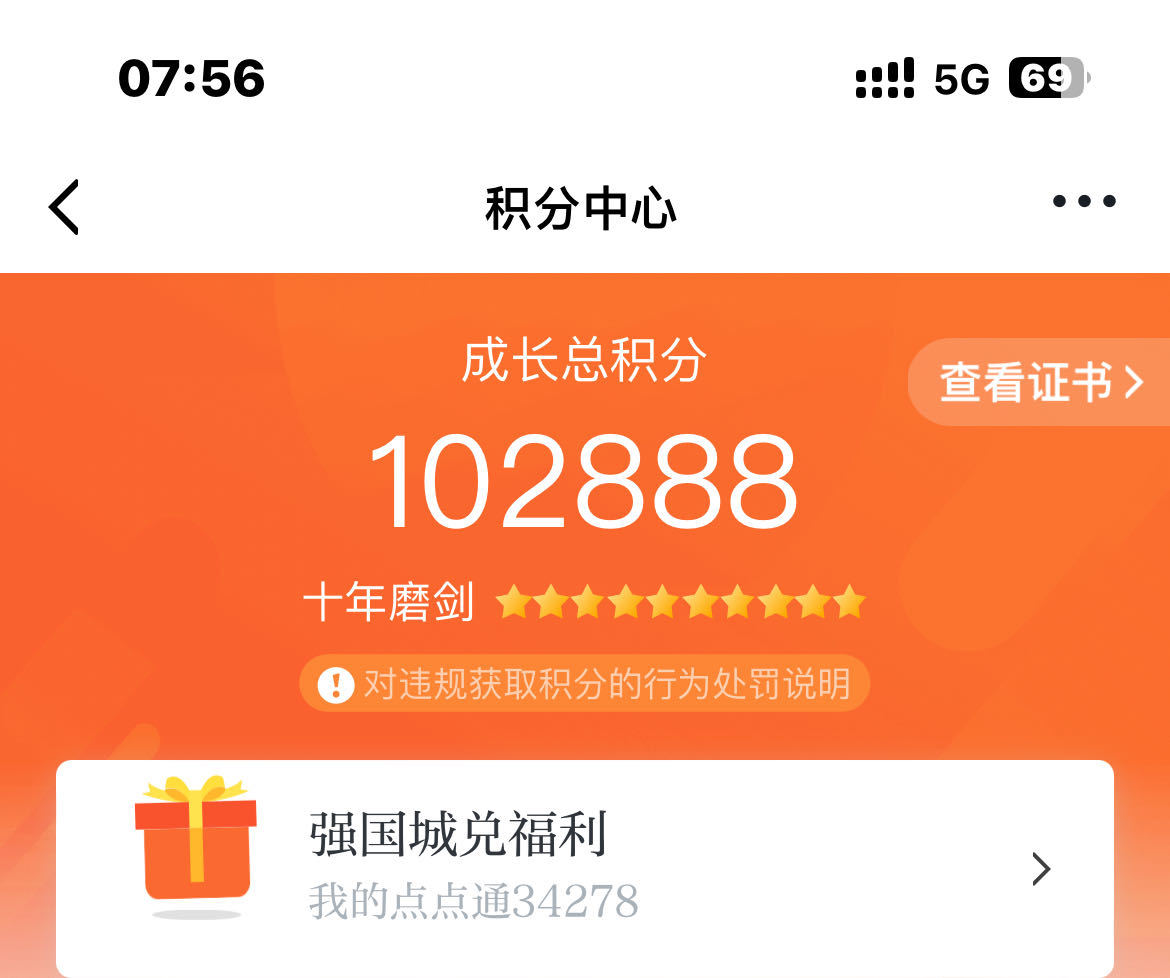This screenshot has width=1170, height=978.
Task: Open the 强国城兑福利 card
Action: [585, 868]
